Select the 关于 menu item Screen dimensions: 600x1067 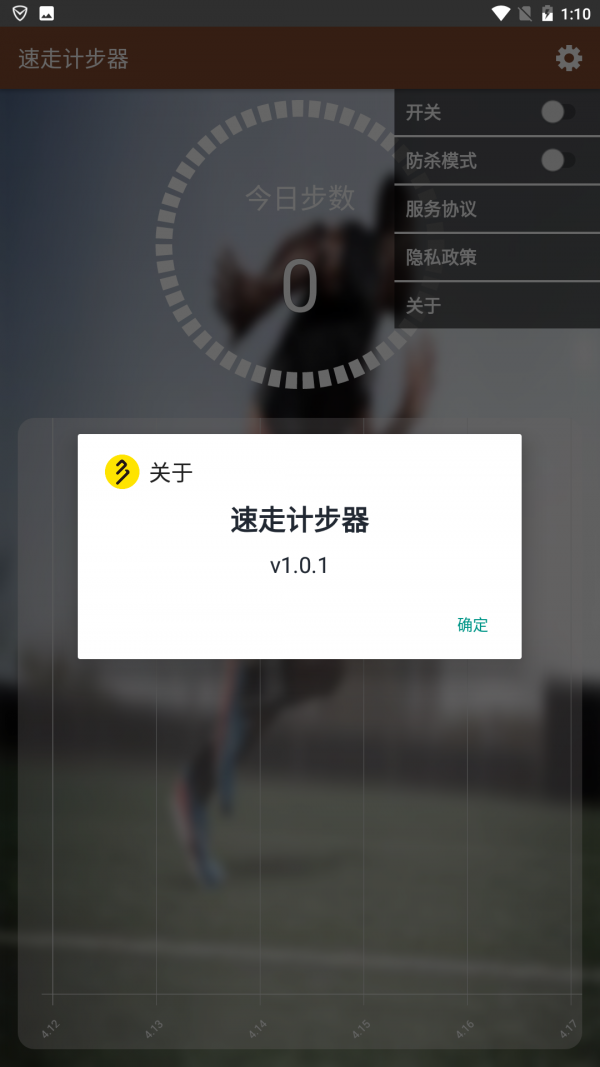click(x=496, y=305)
